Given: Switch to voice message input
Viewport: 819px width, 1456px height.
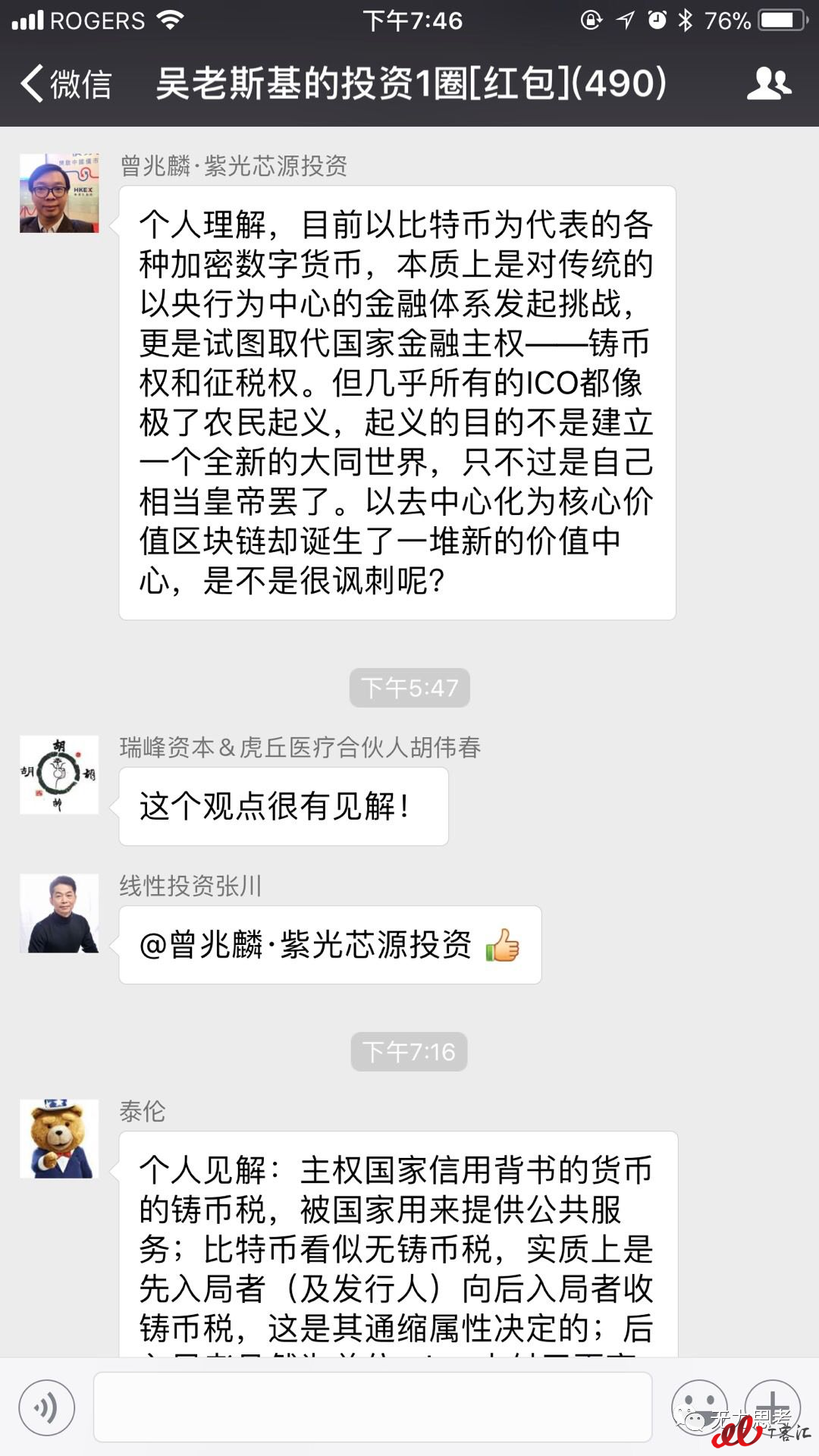Looking at the screenshot, I should coord(47,1407).
